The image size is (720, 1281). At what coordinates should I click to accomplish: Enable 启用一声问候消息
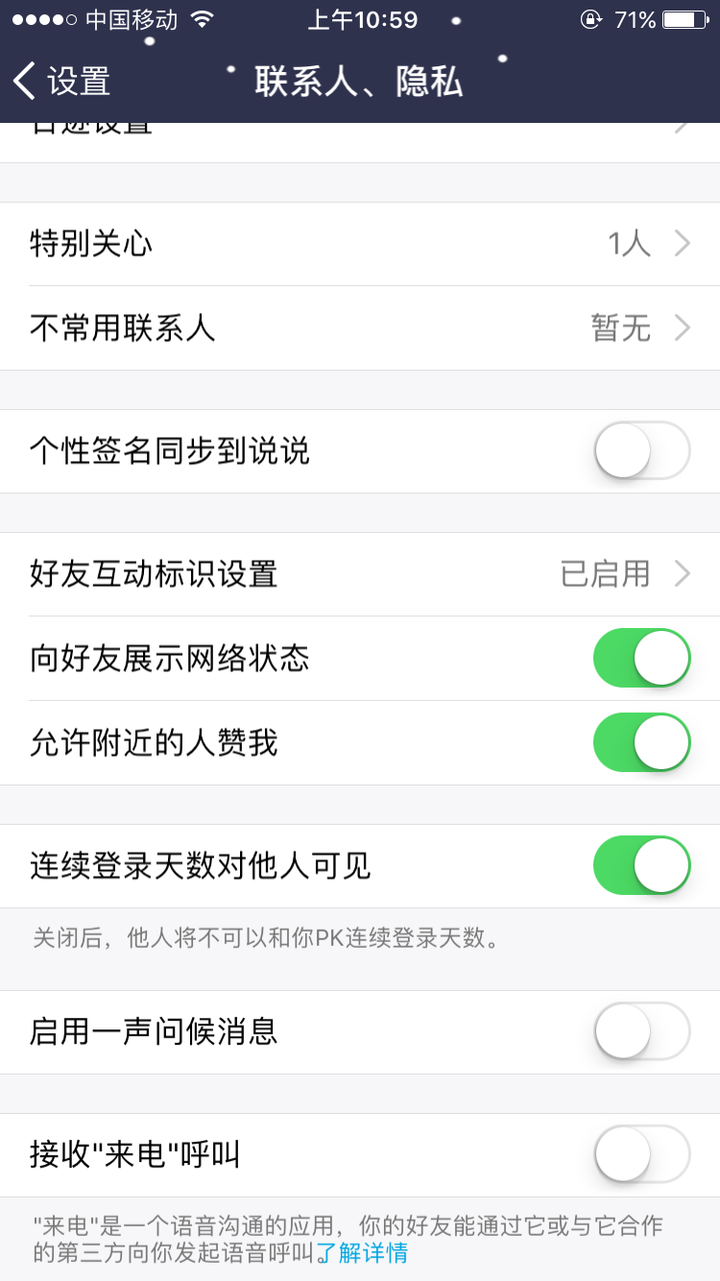[x=641, y=1032]
